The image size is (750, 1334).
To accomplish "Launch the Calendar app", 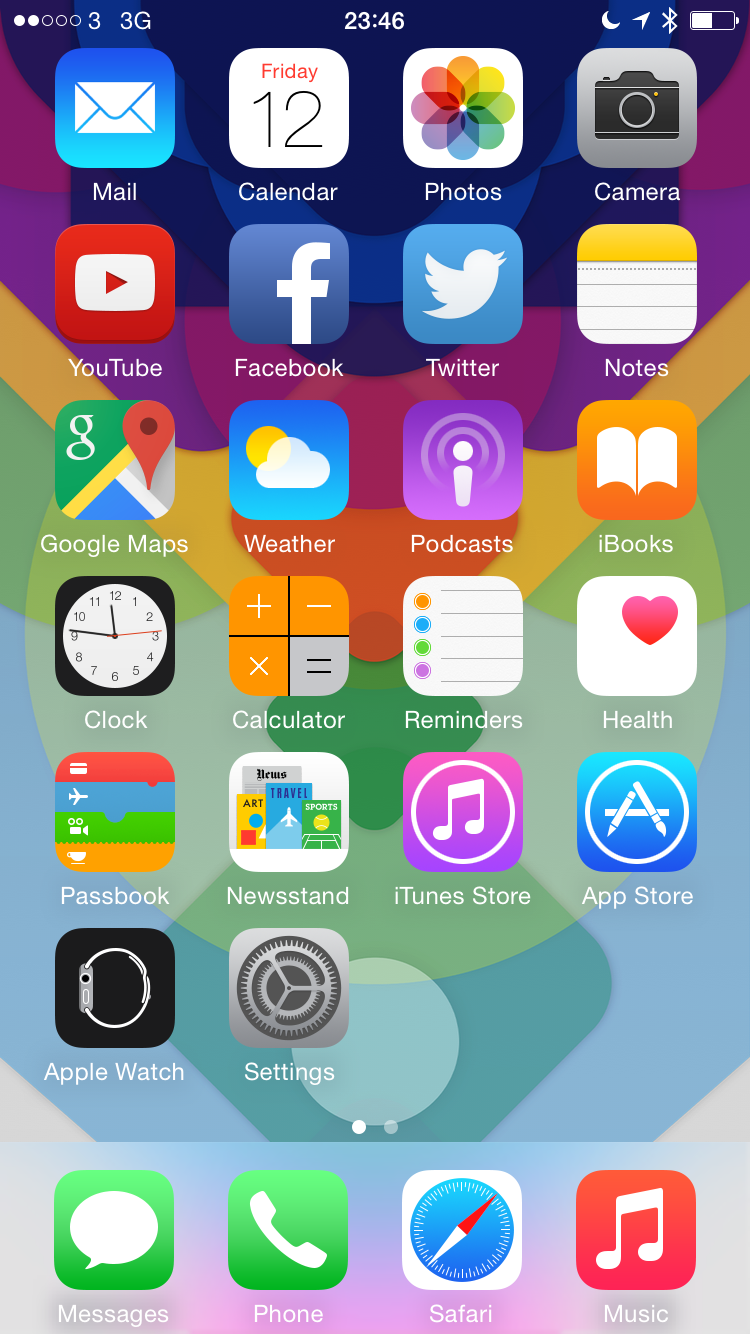I will pos(289,108).
